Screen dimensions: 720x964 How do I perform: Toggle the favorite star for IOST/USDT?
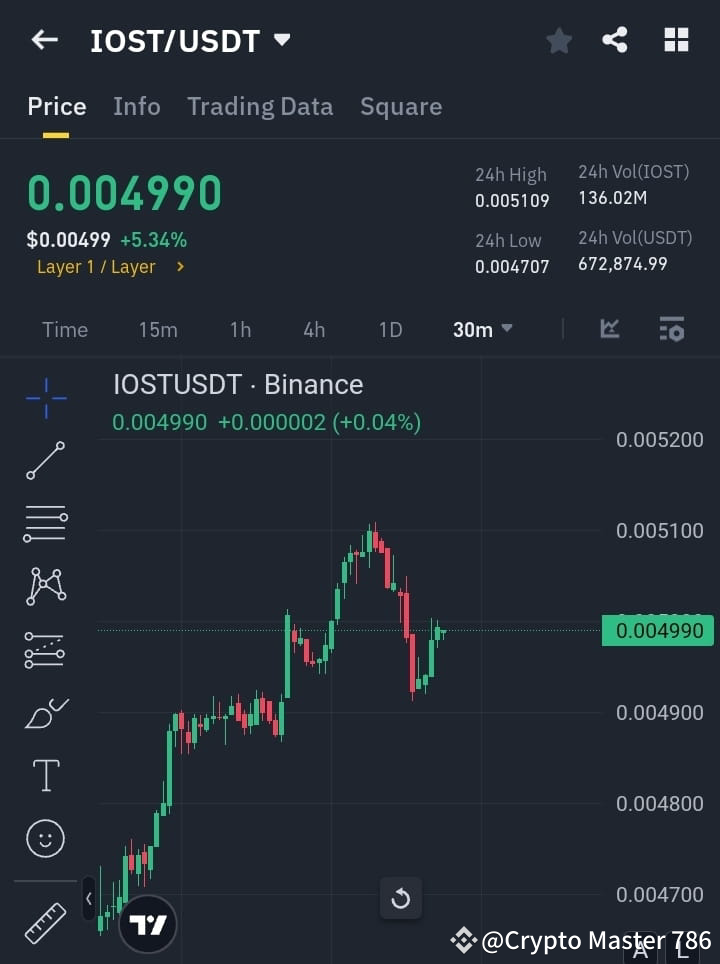[x=558, y=40]
